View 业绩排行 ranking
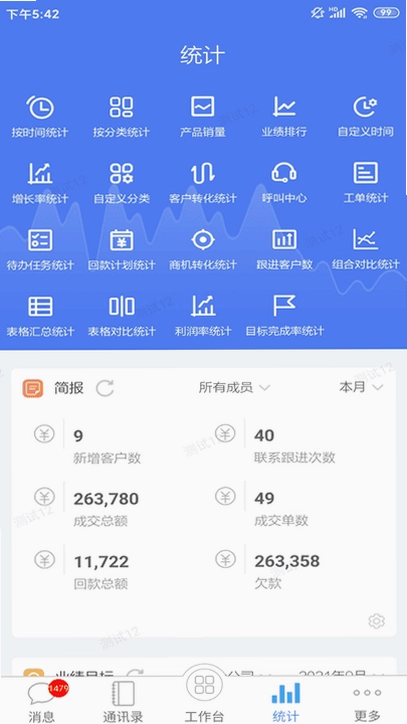This screenshot has height=724, width=407. coord(284,116)
